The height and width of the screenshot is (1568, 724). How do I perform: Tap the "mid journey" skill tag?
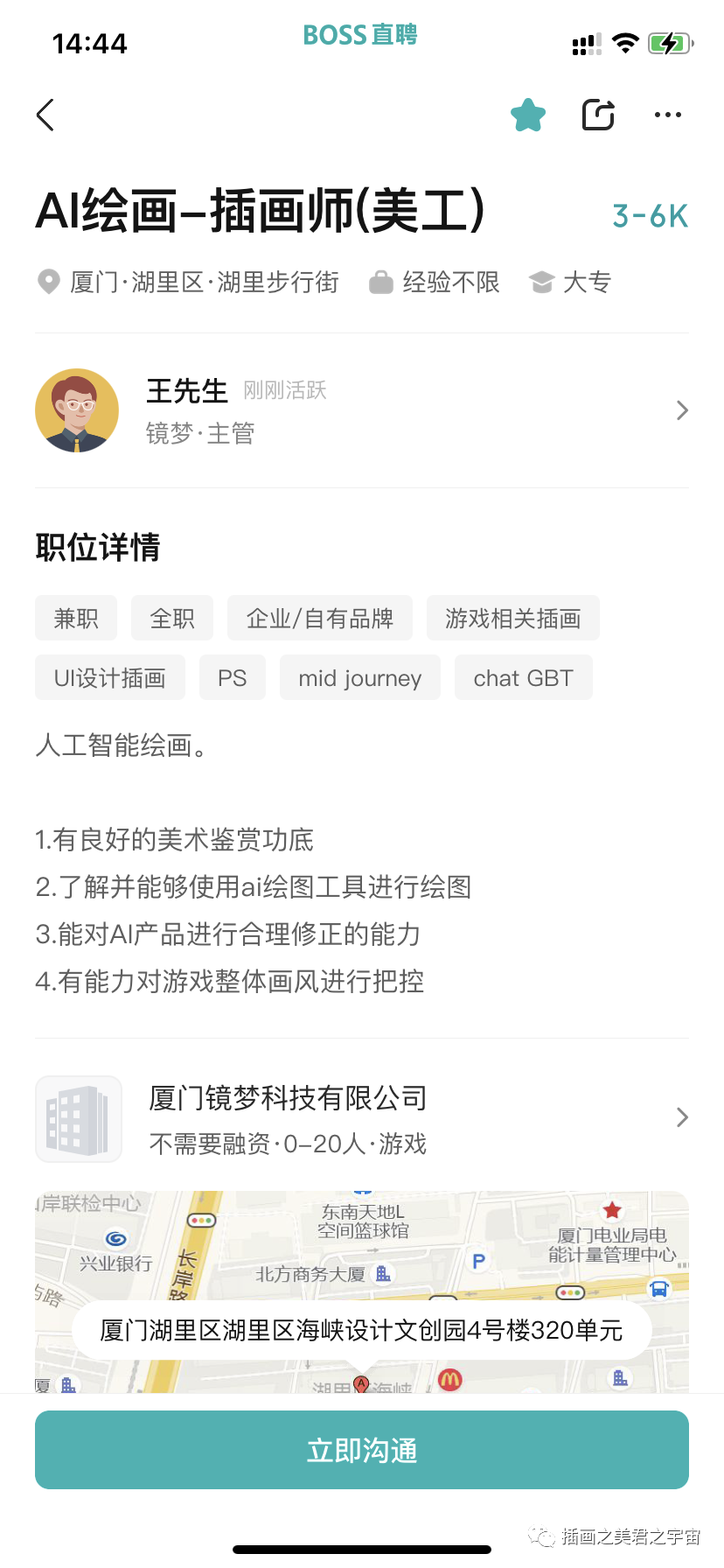coord(359,677)
